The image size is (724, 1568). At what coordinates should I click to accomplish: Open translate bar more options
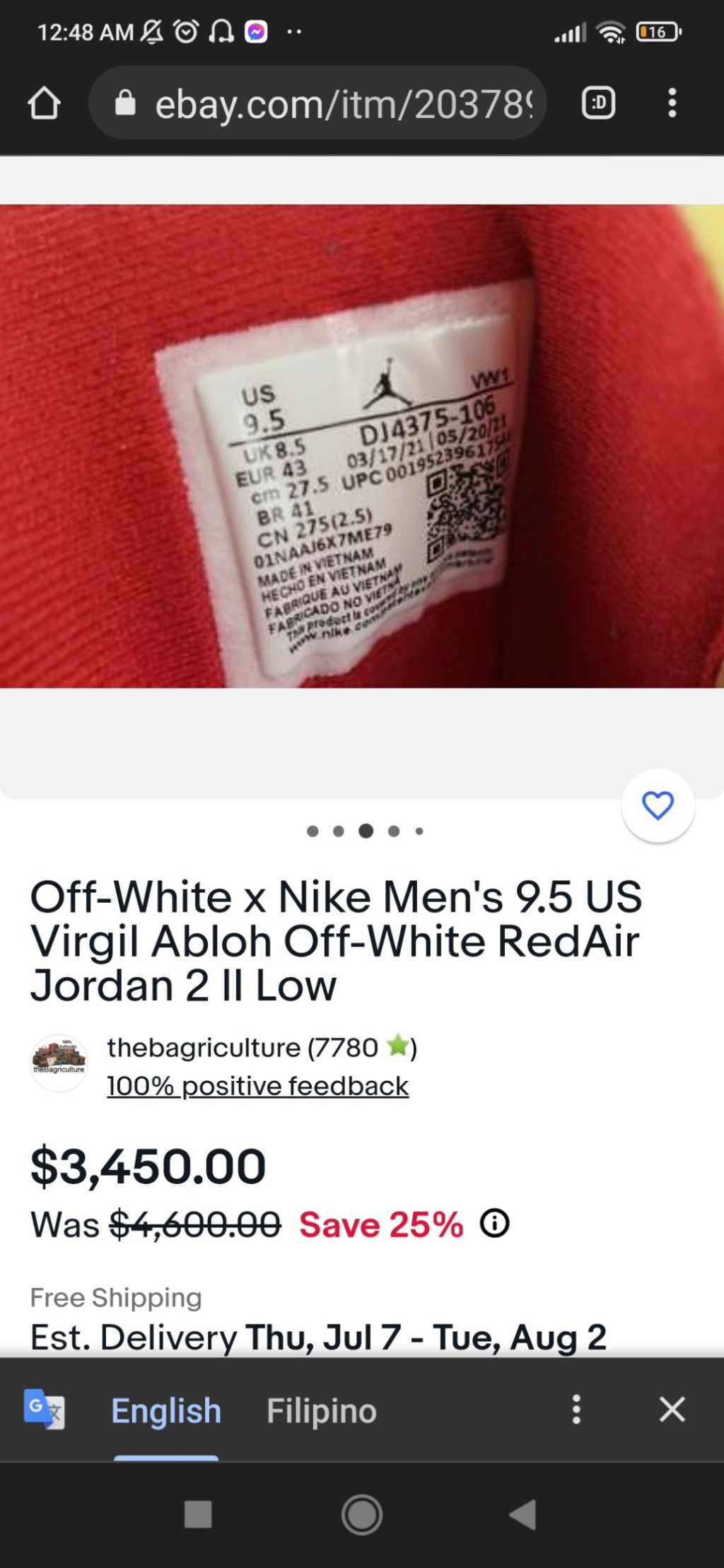pyautogui.click(x=576, y=1409)
